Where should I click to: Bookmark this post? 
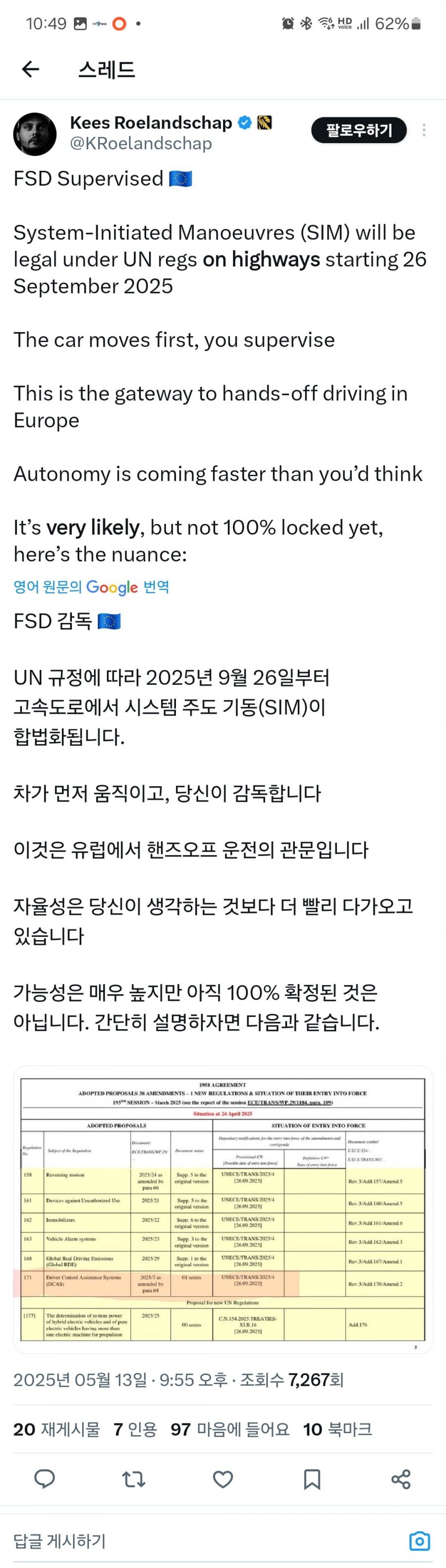pyautogui.click(x=312, y=1478)
